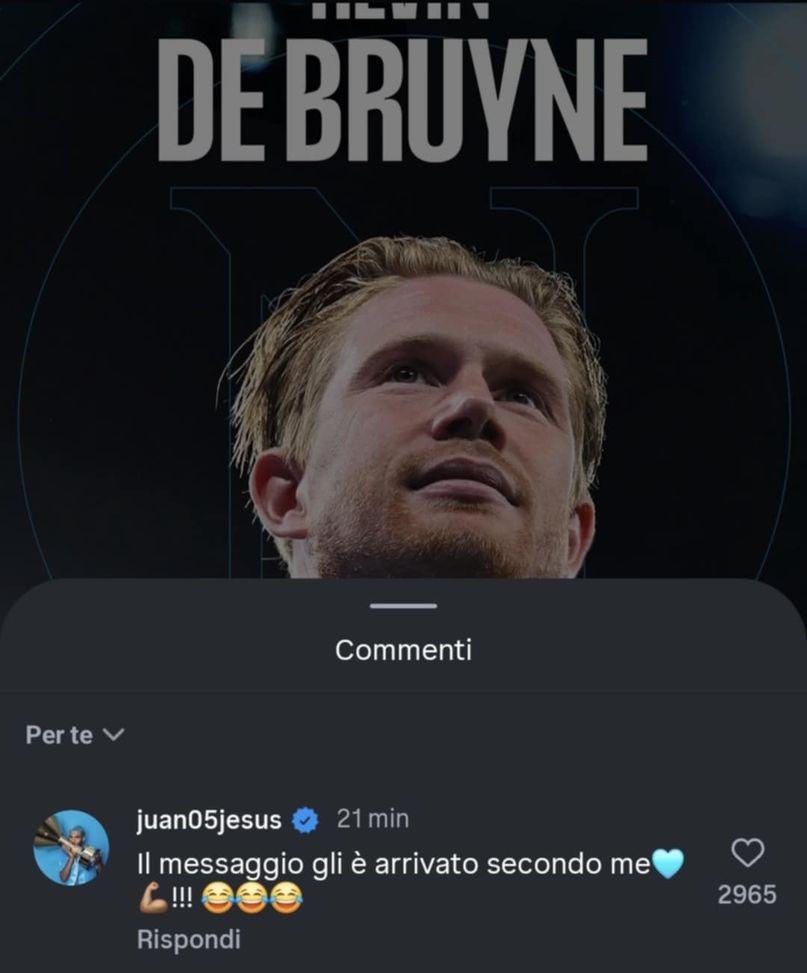This screenshot has height=973, width=807.
Task: Collapse the comments sheet using the drag handle
Action: point(403,604)
